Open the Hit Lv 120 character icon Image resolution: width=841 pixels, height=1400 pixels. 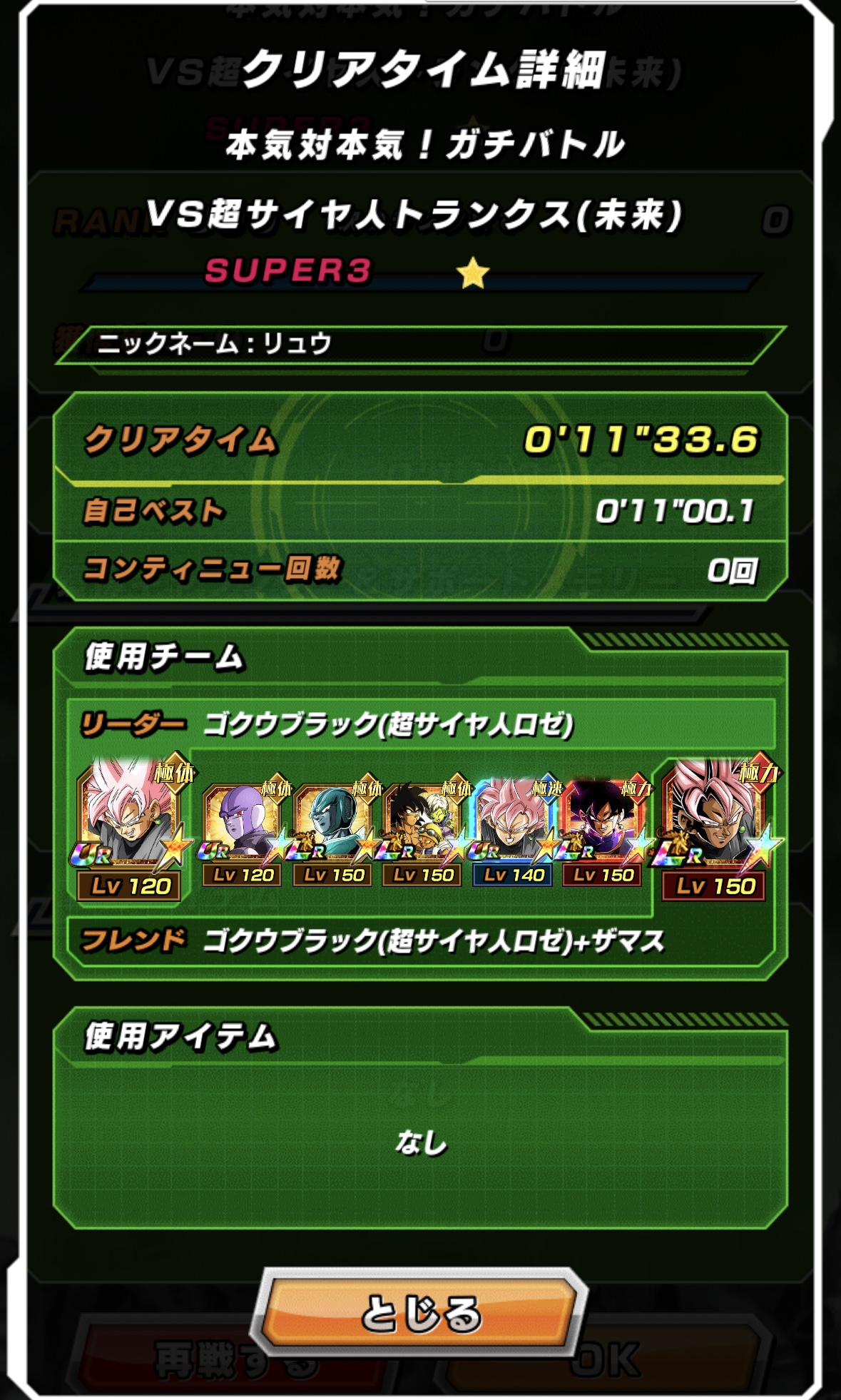243,832
